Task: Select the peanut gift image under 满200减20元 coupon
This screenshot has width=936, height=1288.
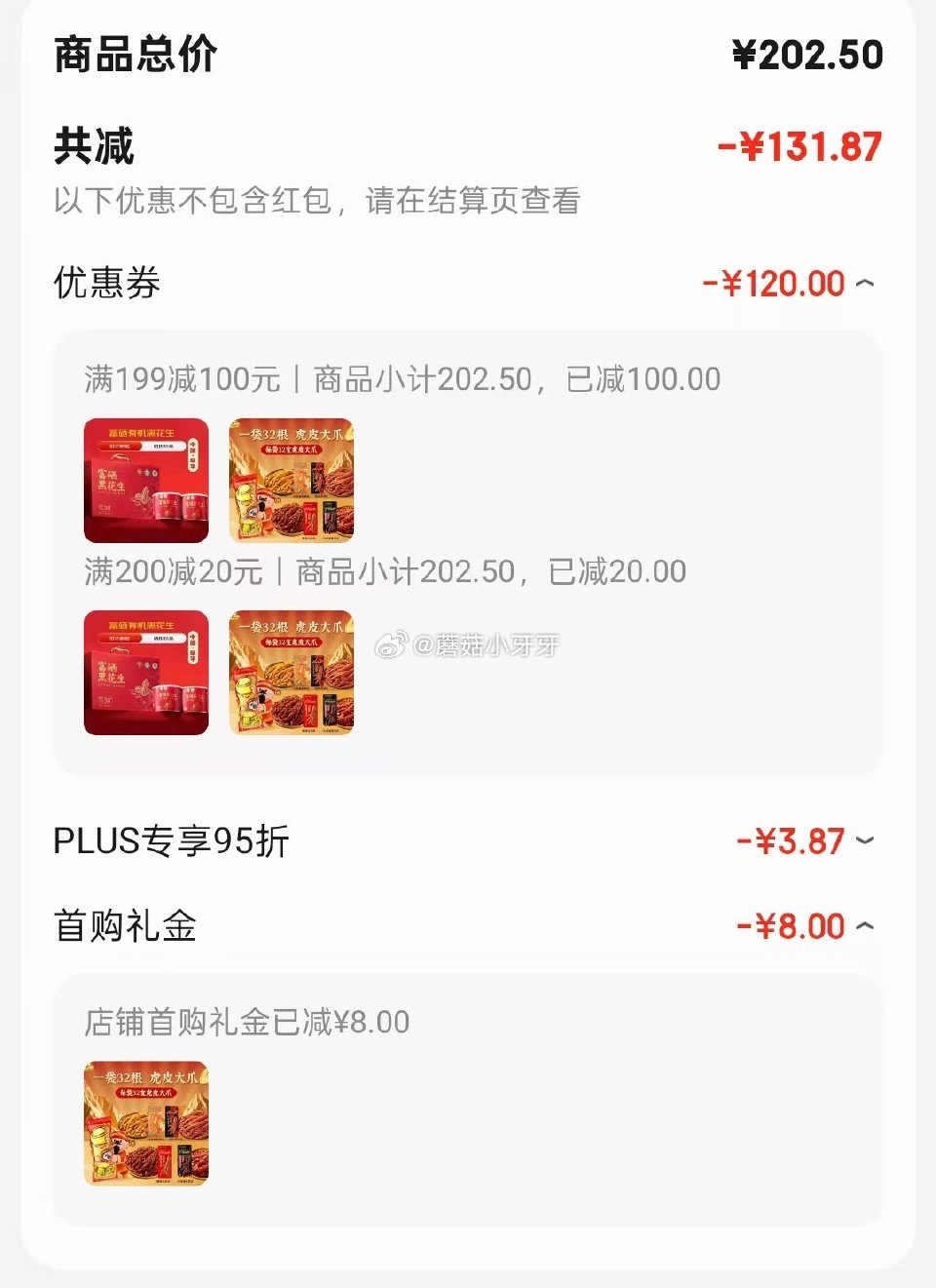Action: 145,673
